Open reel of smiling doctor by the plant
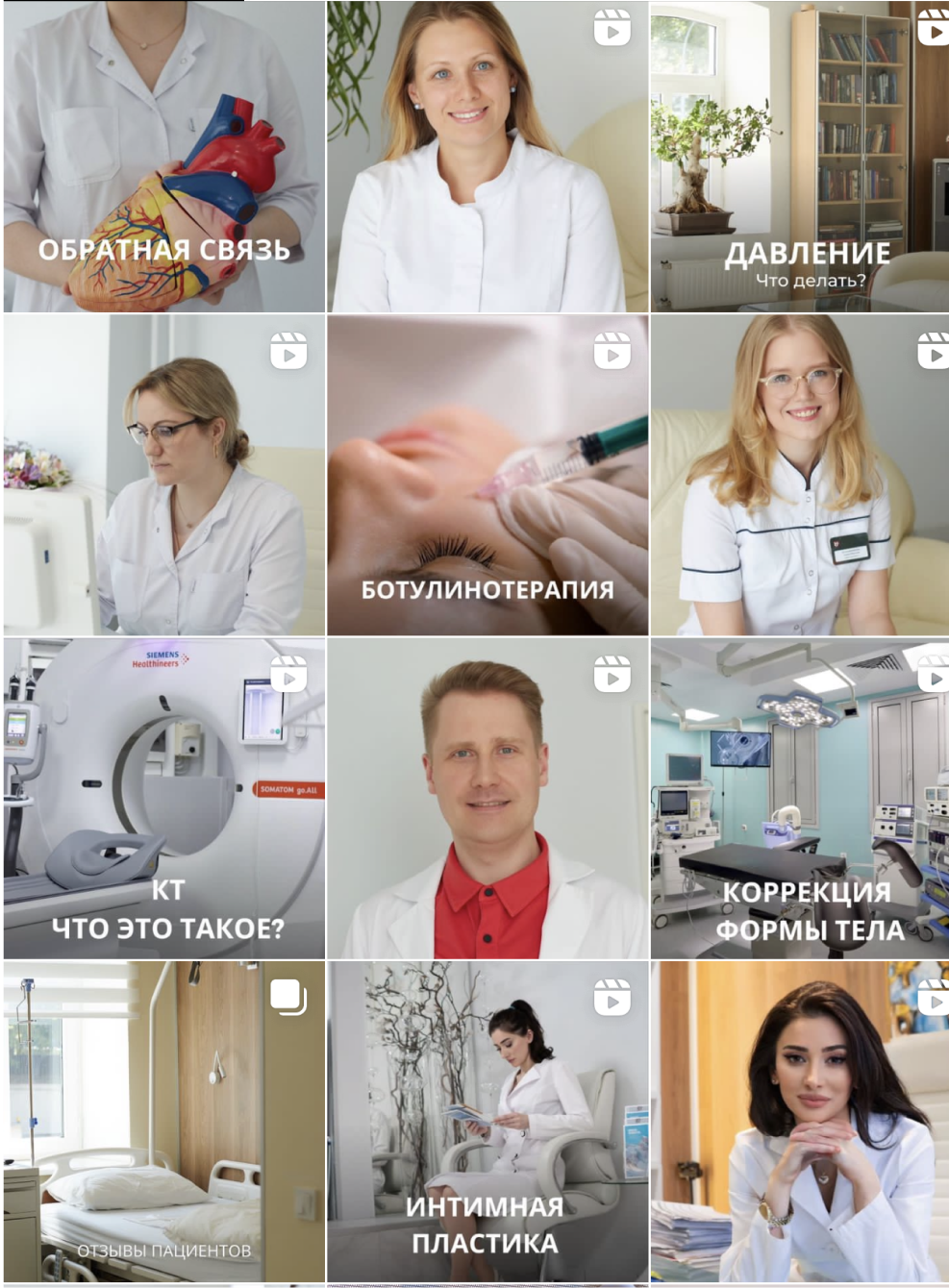The image size is (949, 1288). click(487, 157)
